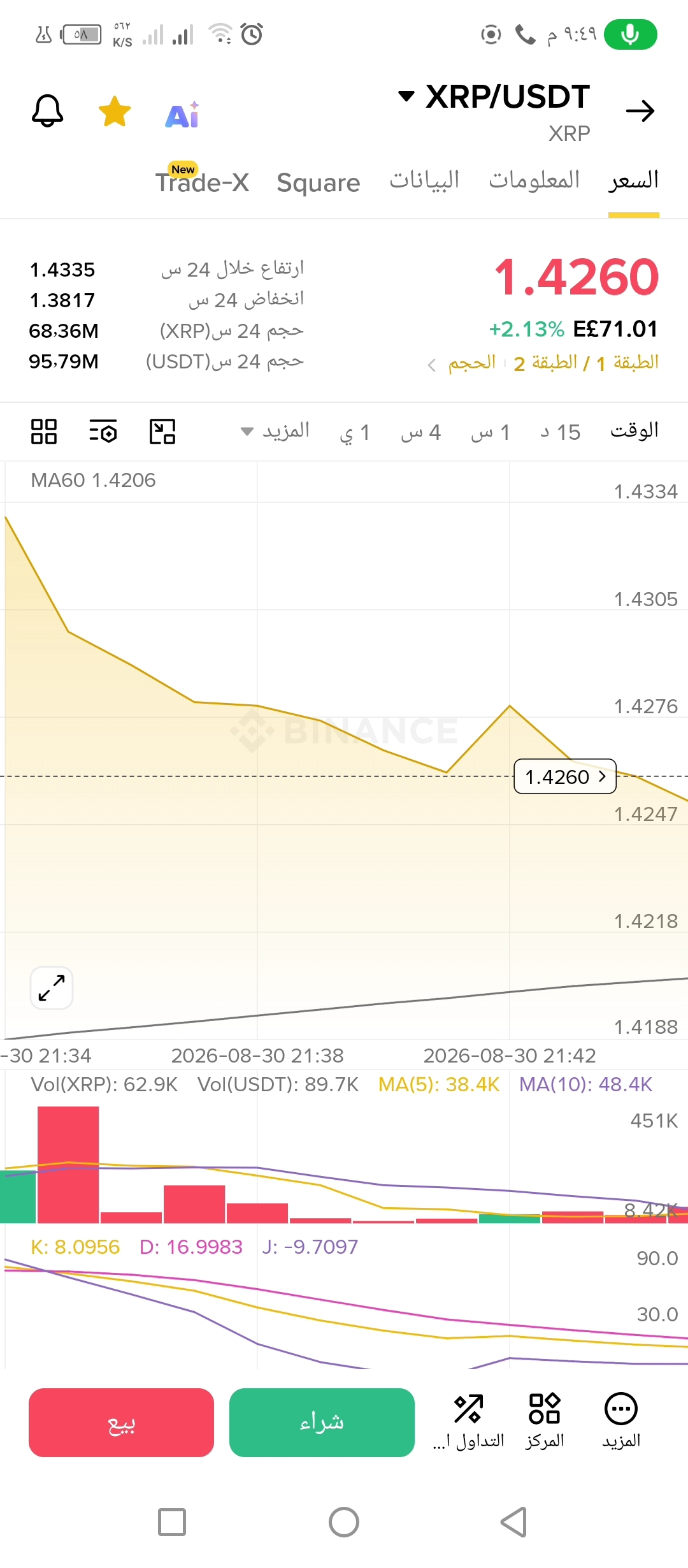The image size is (688, 1568).
Task: Select the 4 س chart interval
Action: (420, 432)
